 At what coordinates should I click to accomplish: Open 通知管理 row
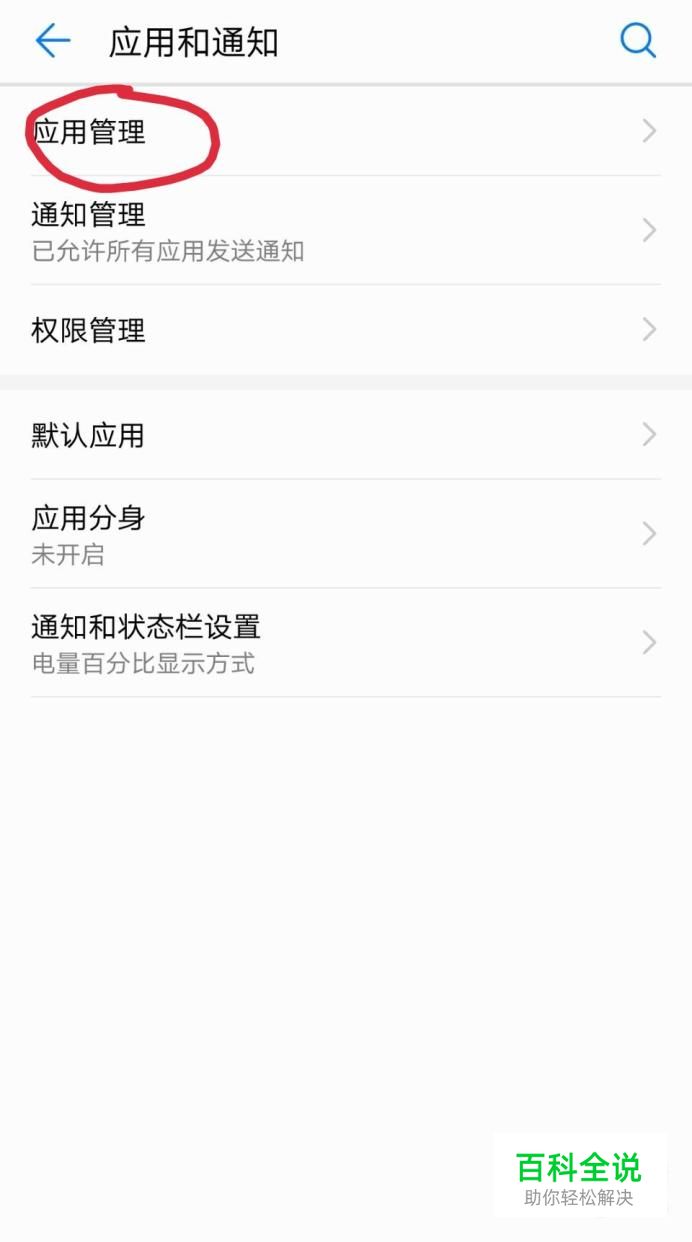pyautogui.click(x=346, y=231)
